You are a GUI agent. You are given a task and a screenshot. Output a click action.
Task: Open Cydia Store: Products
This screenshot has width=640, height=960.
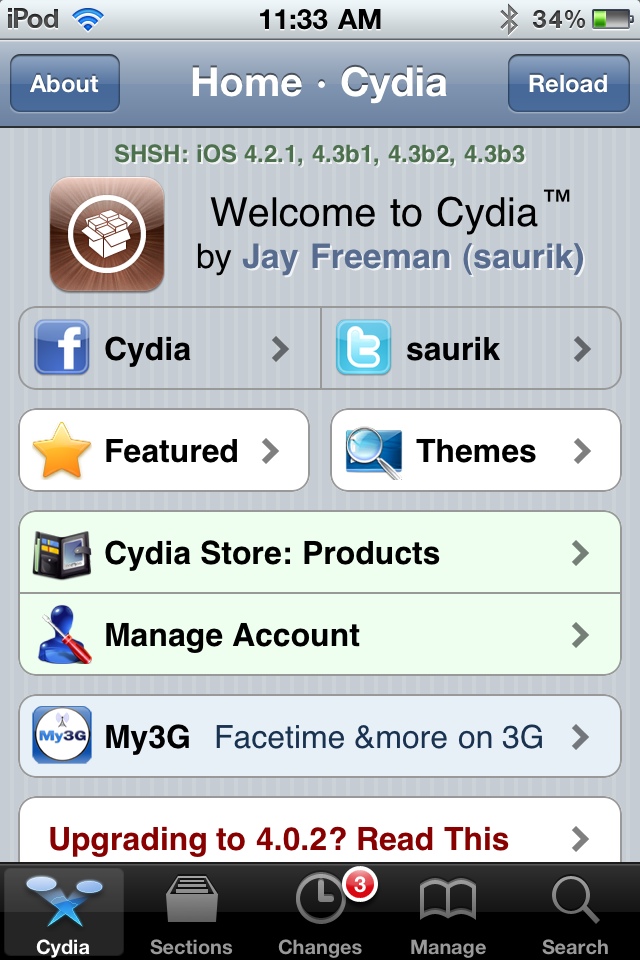pyautogui.click(x=320, y=553)
